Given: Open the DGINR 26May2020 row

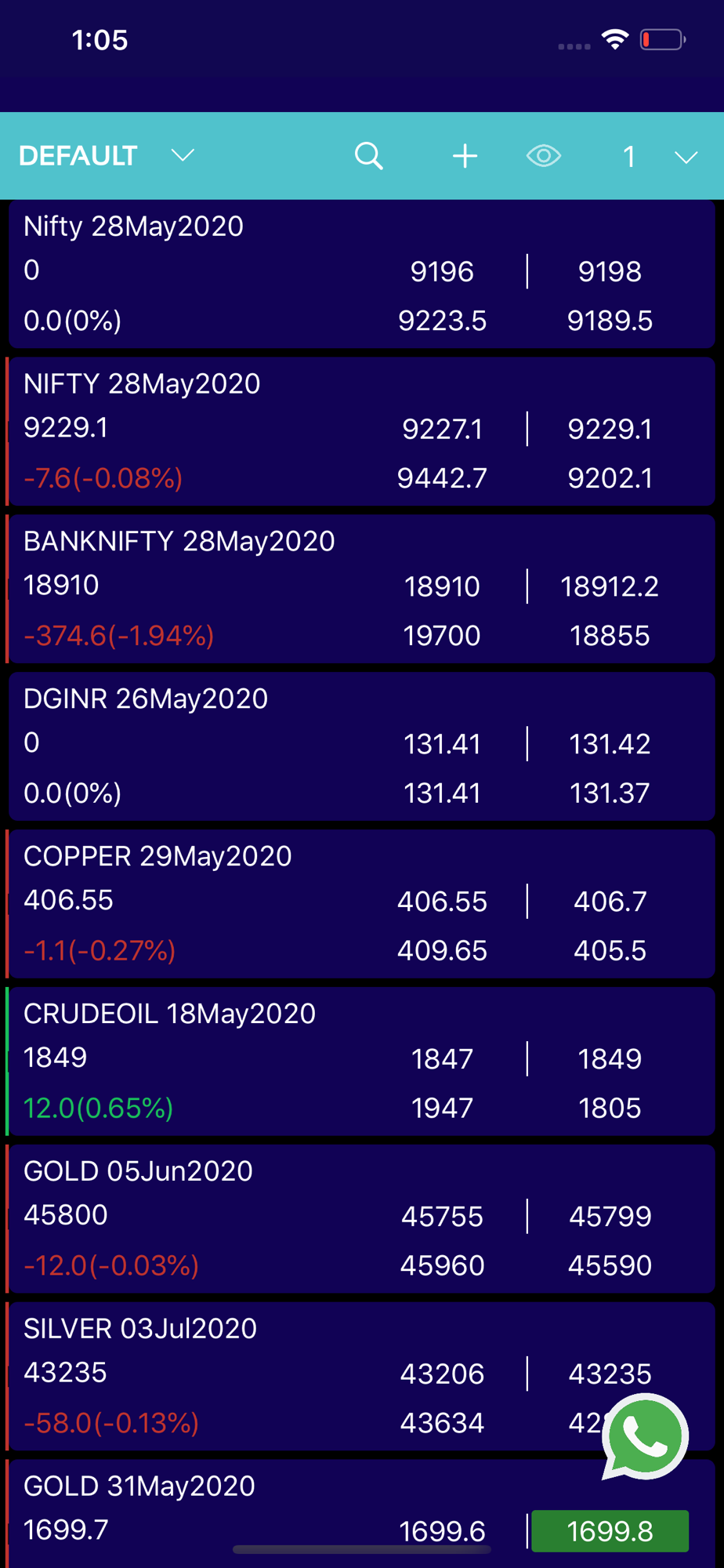Looking at the screenshot, I should (x=361, y=746).
